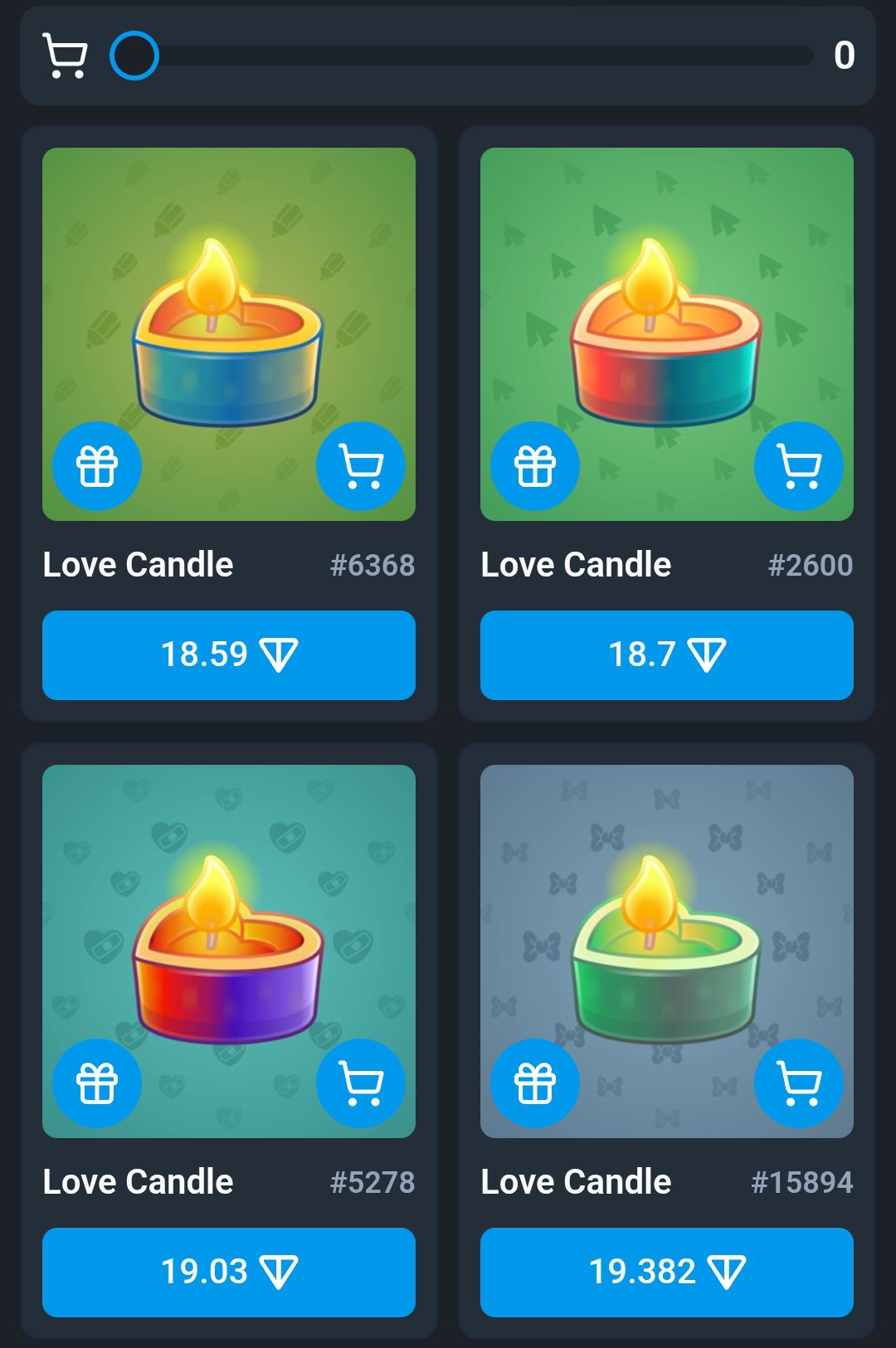
Task: Buy Love Candle #15894 for 19.382
Action: [667, 1273]
